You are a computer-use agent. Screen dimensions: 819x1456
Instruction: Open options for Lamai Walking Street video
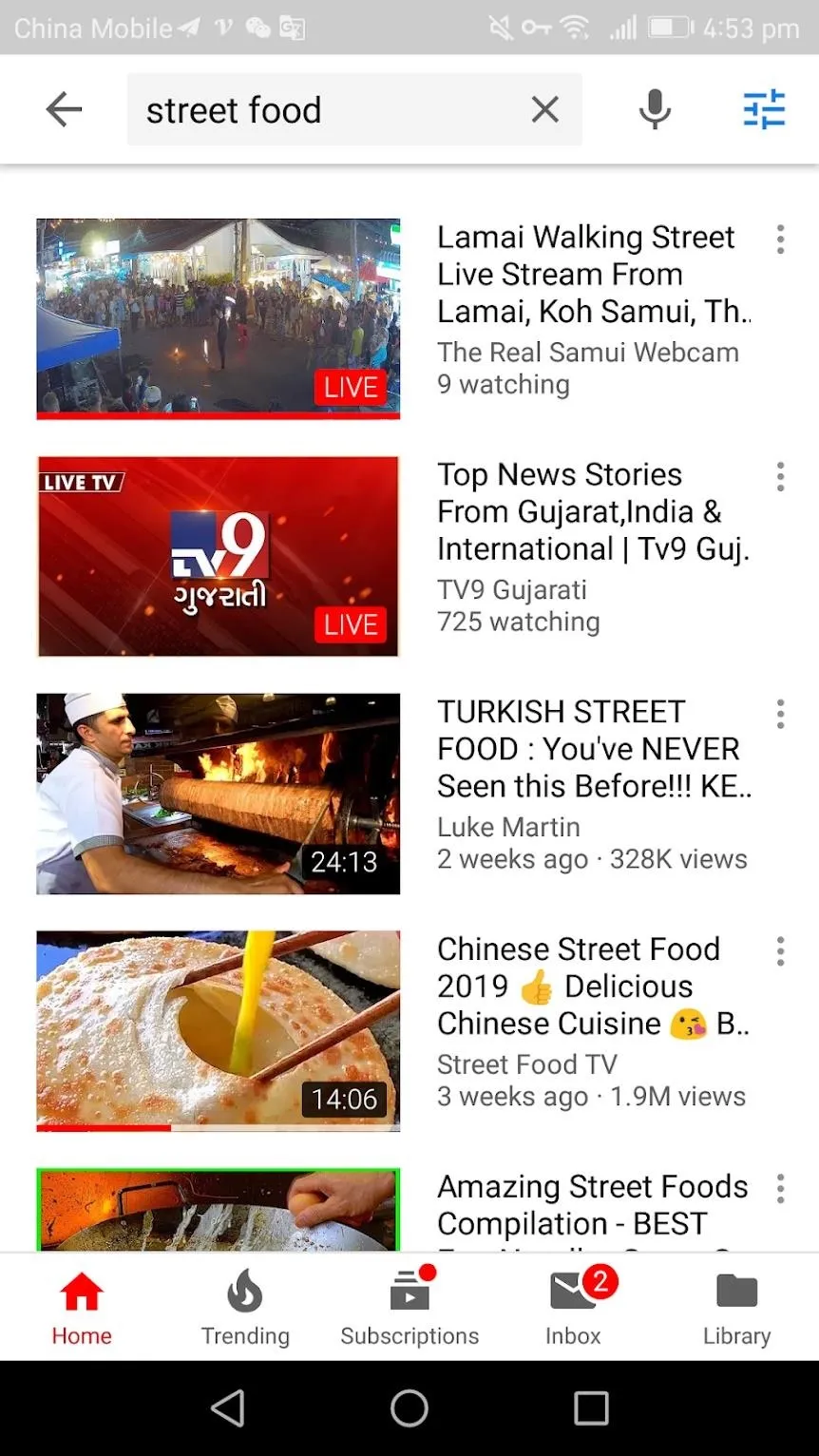[x=780, y=239]
